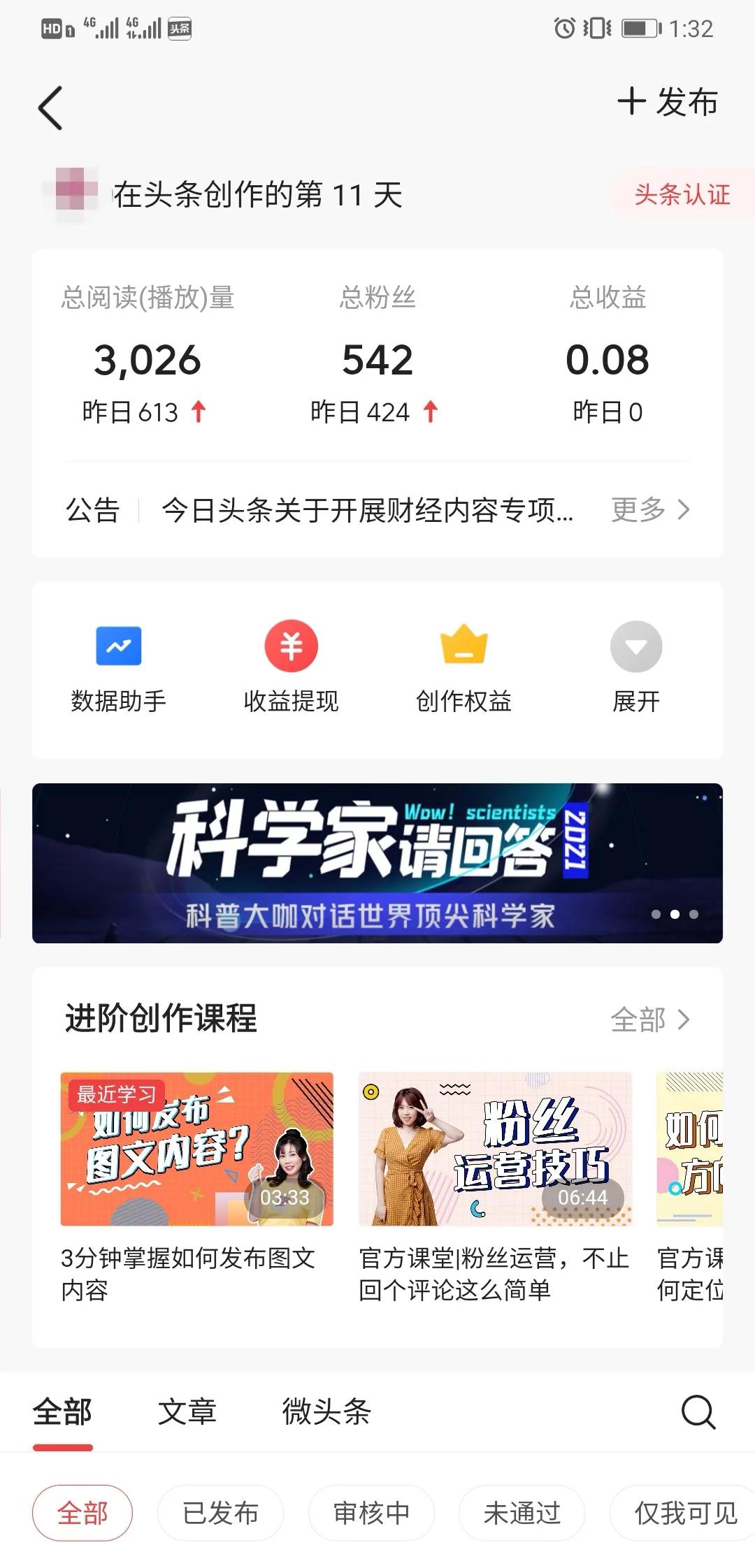This screenshot has width=755, height=1568.
Task: Open the 粉丝运营技巧 course video
Action: [x=496, y=1153]
